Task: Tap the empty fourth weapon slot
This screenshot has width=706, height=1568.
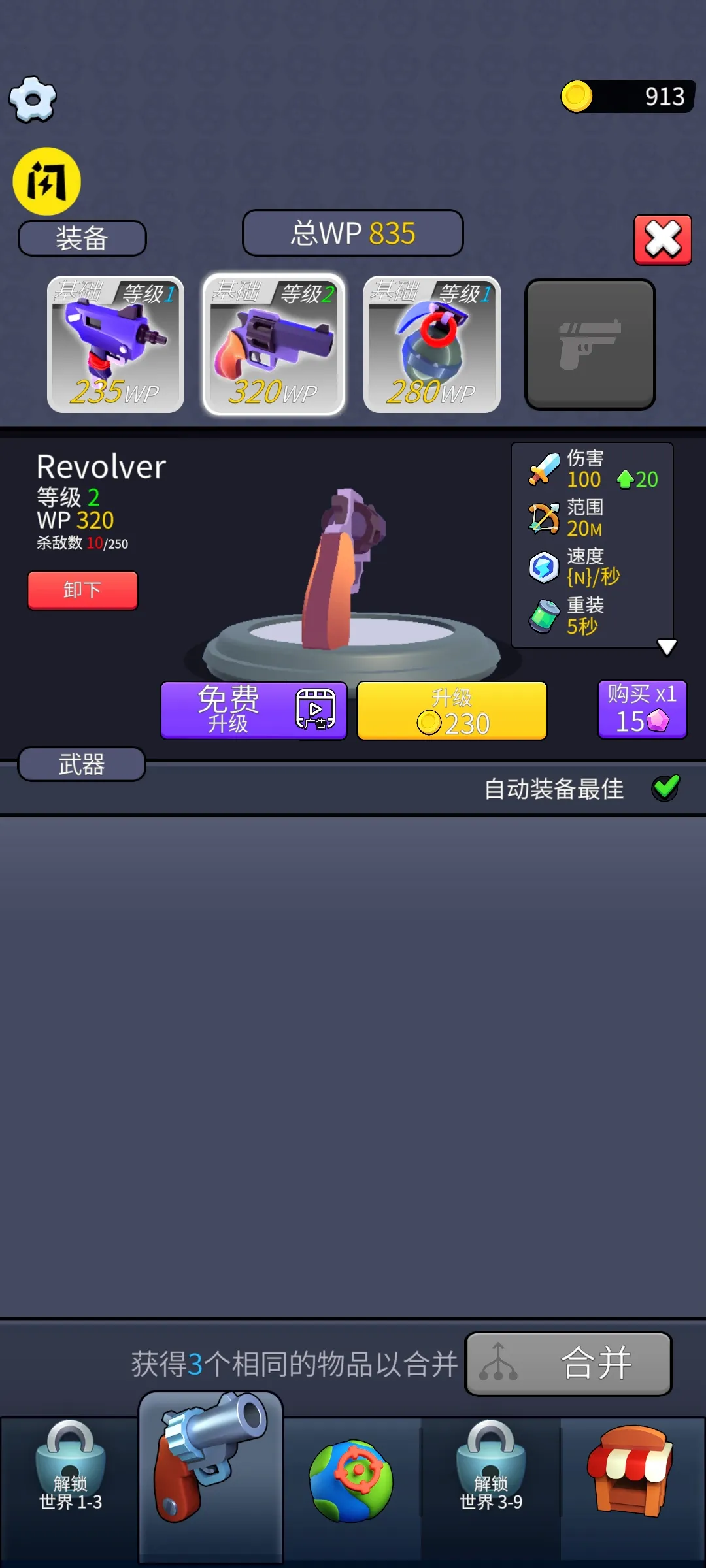Action: (590, 344)
